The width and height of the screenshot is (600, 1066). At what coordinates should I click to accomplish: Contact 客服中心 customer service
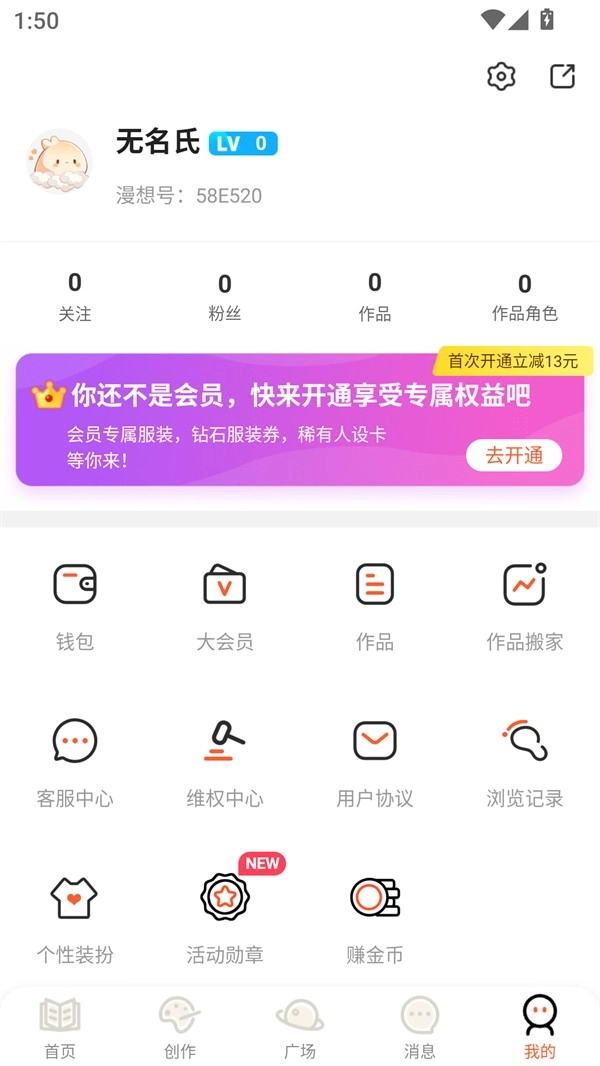pos(75,762)
